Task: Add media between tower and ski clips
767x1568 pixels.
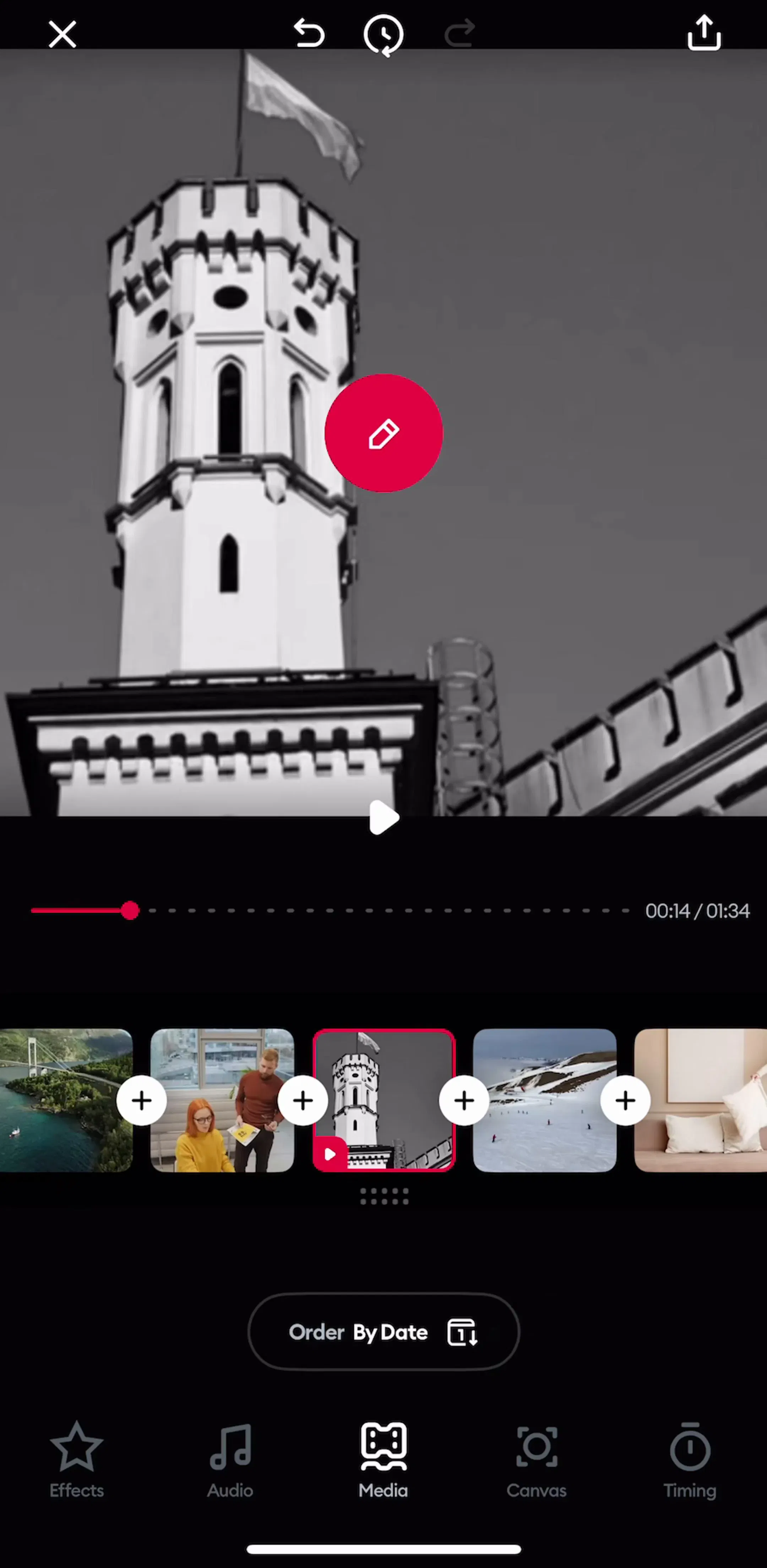Action: [464, 1100]
